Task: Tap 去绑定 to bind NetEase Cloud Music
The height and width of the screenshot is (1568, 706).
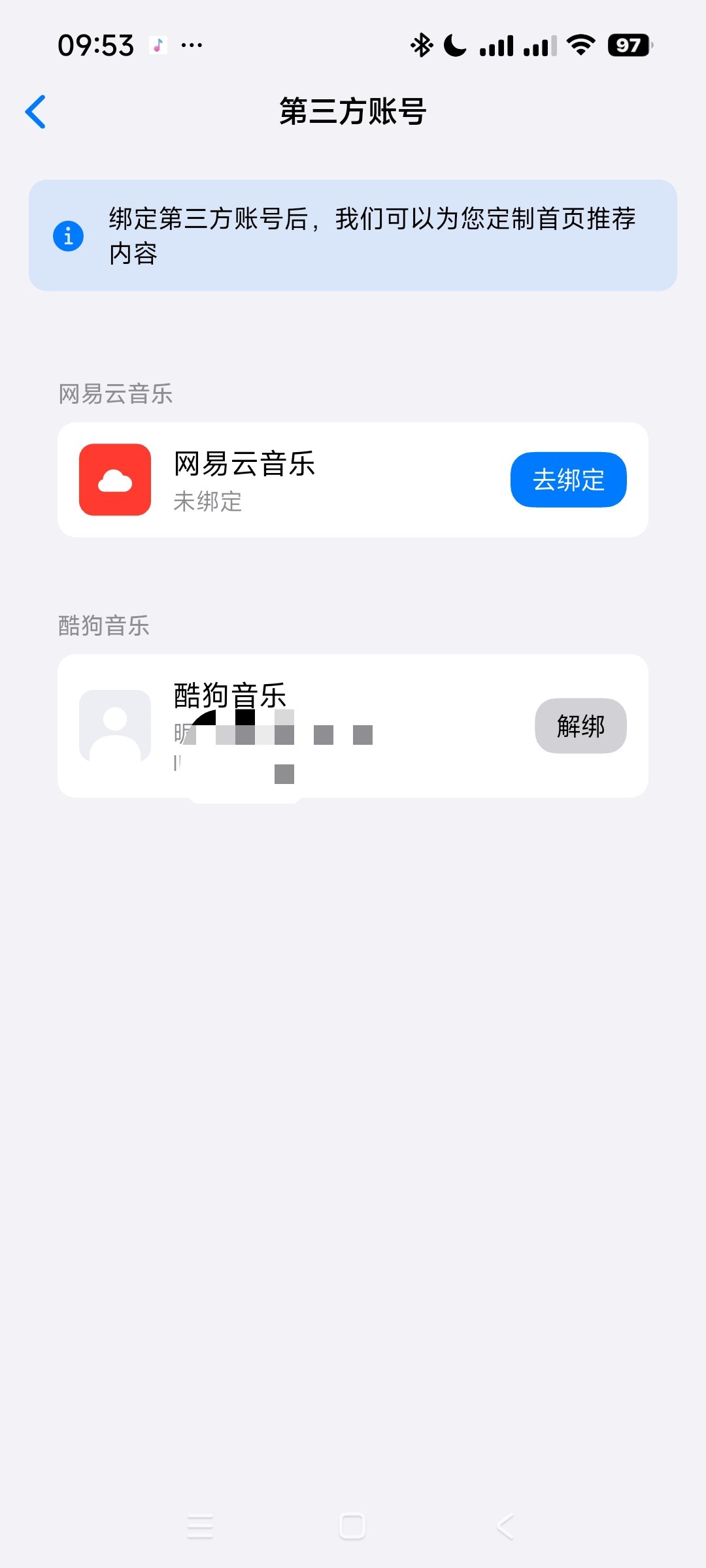Action: 567,480
